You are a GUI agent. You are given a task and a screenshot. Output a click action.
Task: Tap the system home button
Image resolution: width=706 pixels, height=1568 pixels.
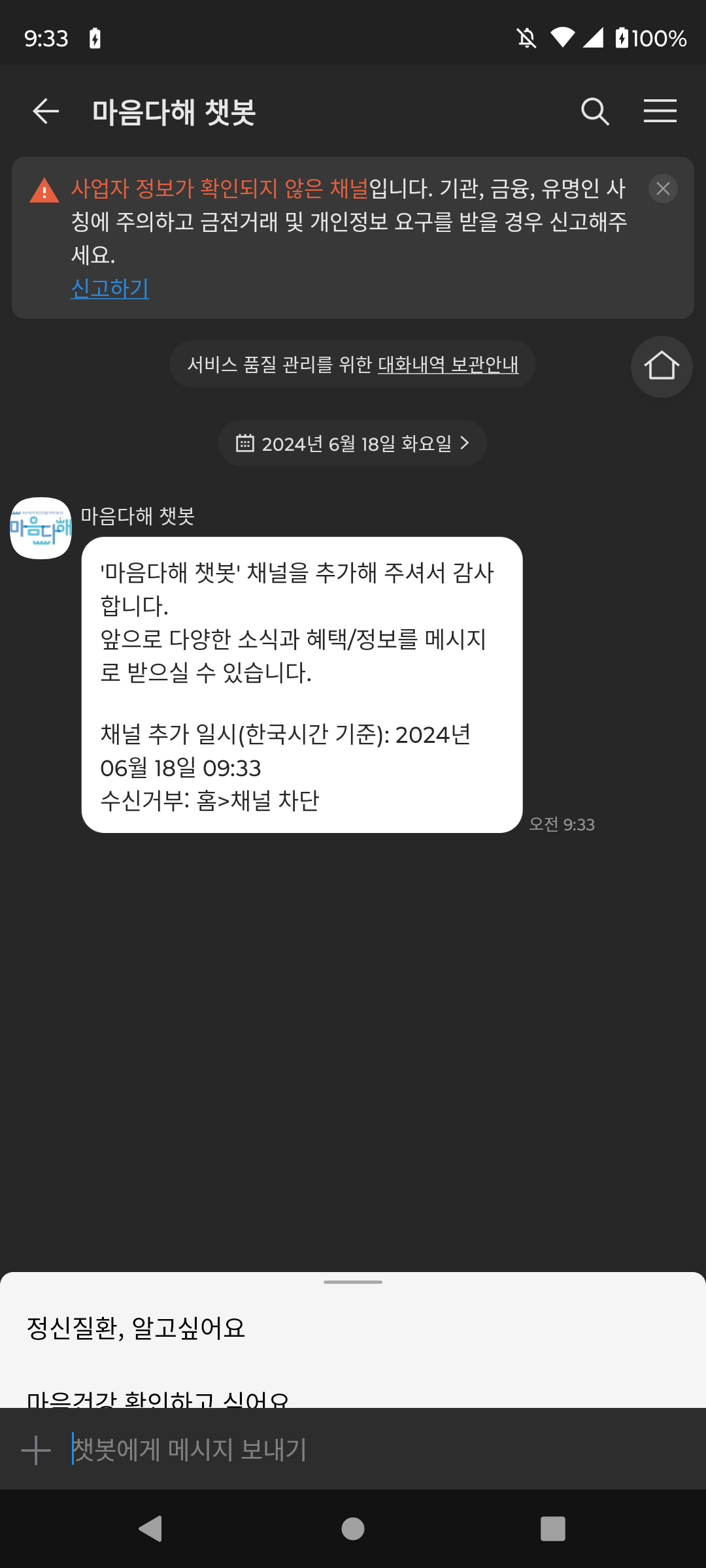tap(353, 1529)
